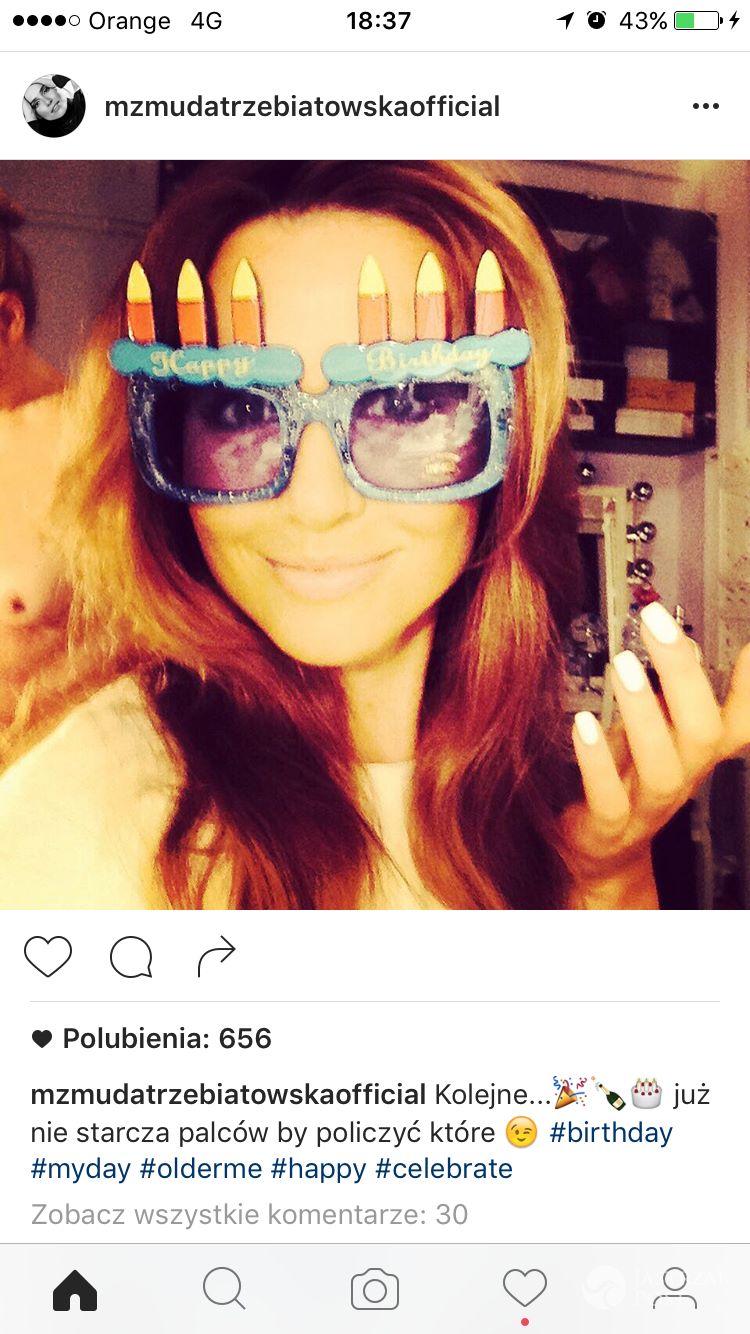Viewport: 750px width, 1334px height.
Task: Open the Camera tab
Action: tap(375, 1290)
